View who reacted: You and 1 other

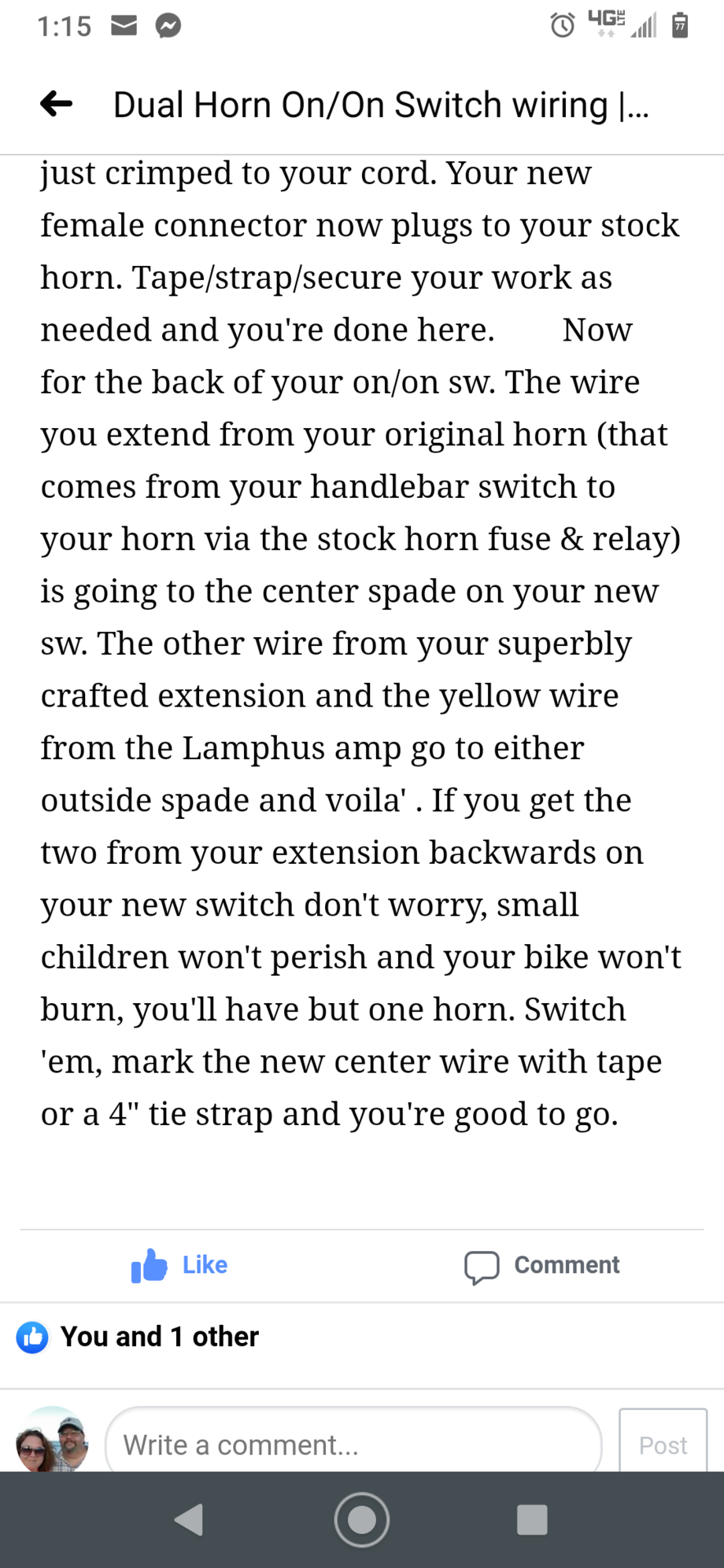[x=157, y=1337]
